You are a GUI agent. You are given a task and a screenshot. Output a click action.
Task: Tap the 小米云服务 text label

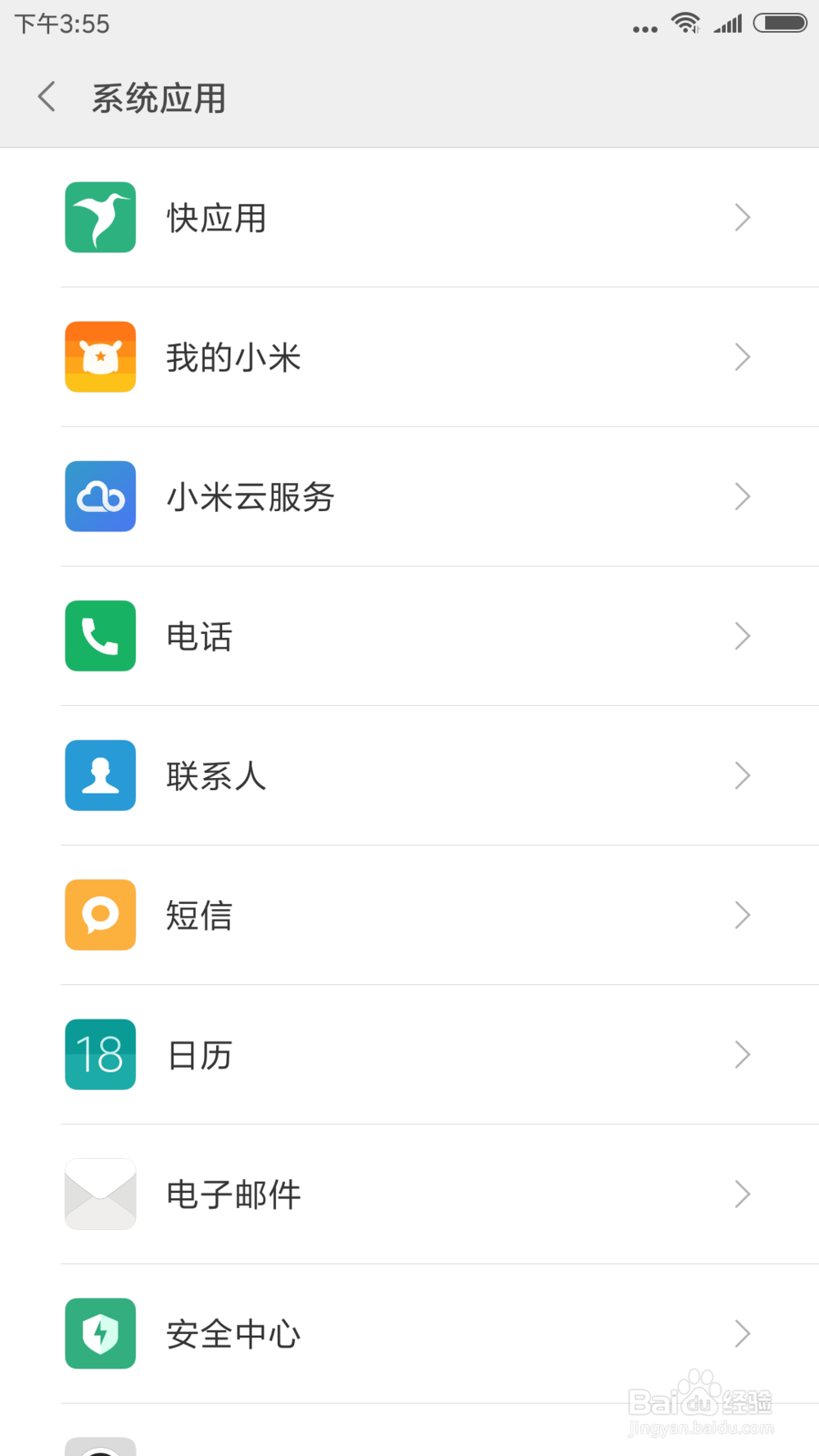[250, 497]
